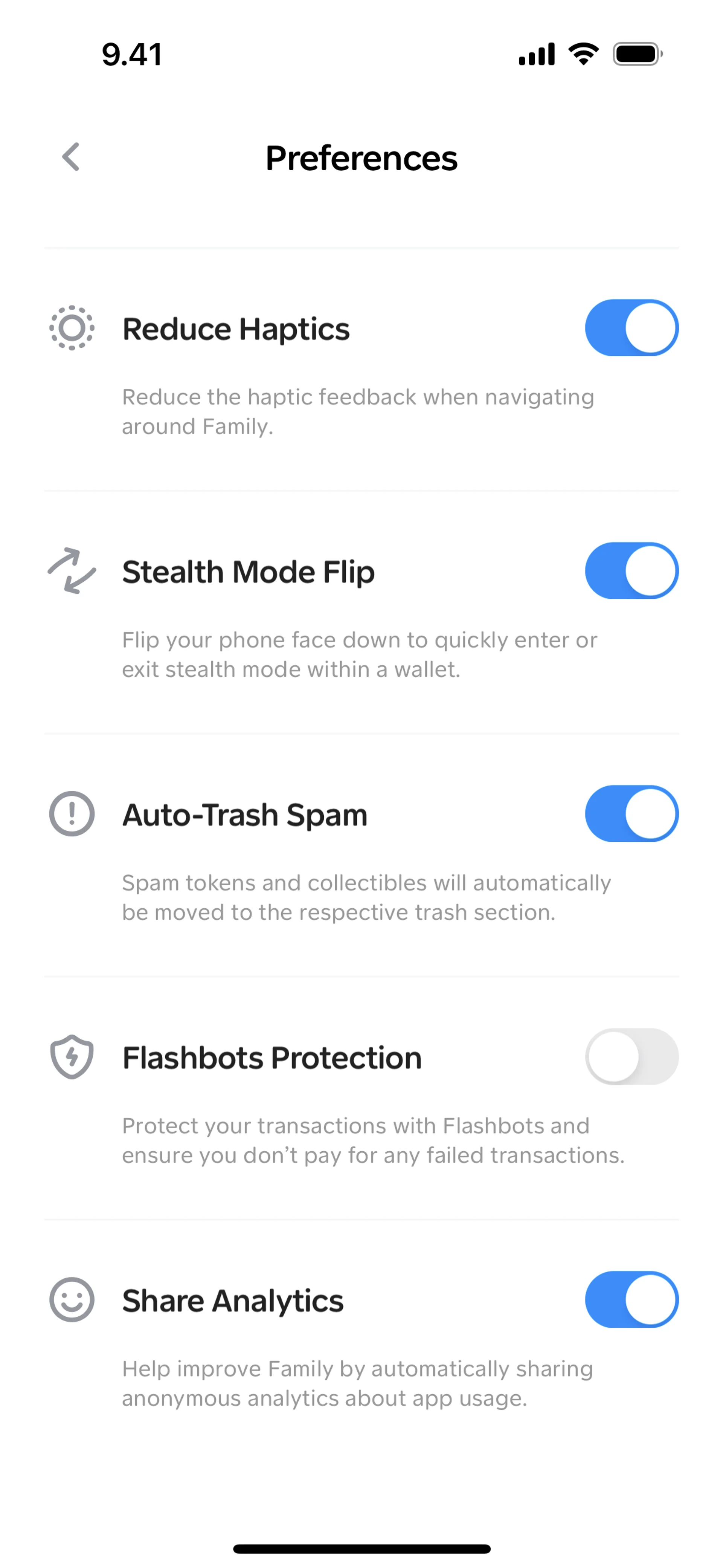Disable Stealth Mode Flip
Screen dimensions: 723x1568
(x=631, y=570)
